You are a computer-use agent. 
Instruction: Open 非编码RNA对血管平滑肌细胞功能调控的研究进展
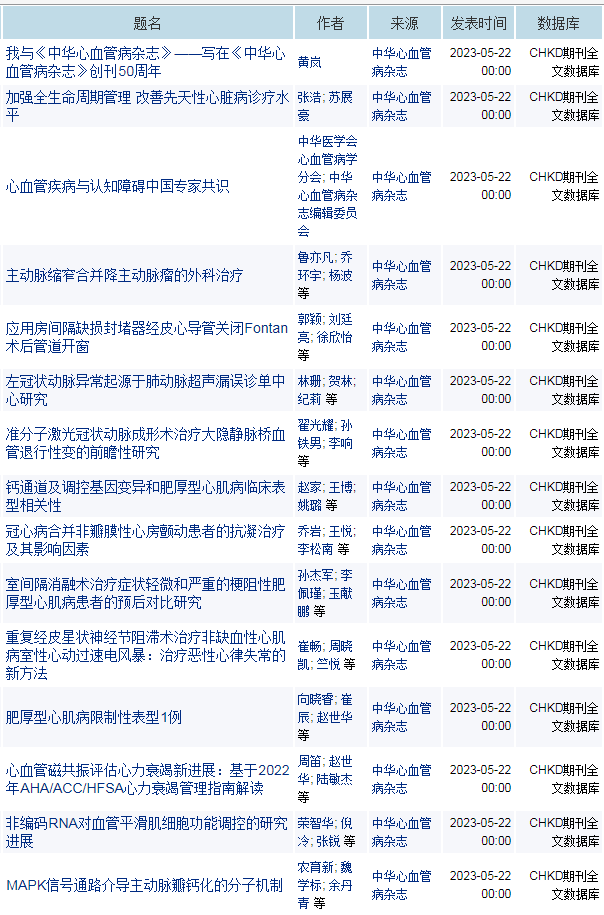tap(145, 832)
